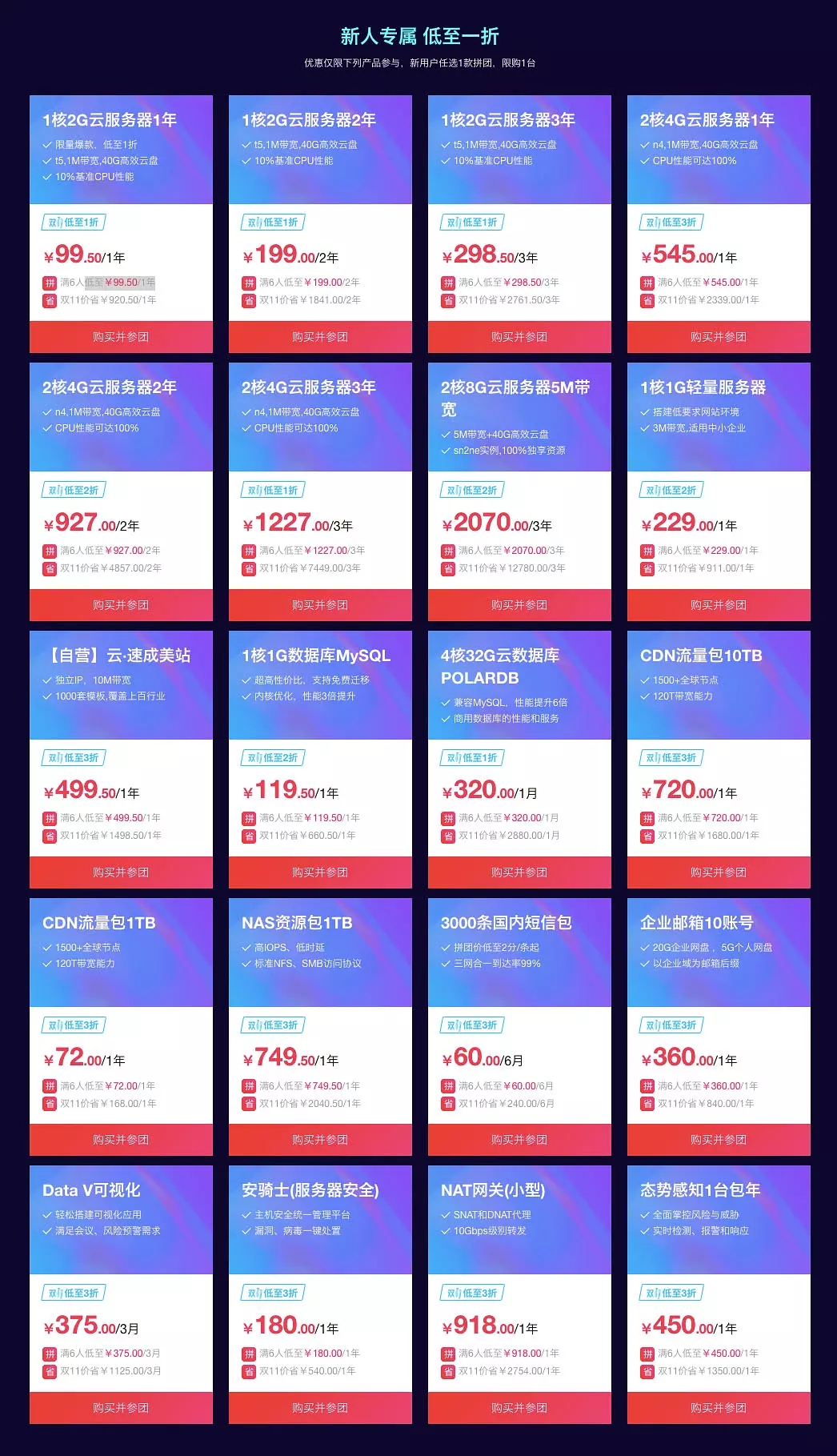Tap 购买并参团 under 1核2G云服务器2年
The width and height of the screenshot is (837, 1456).
coord(320,337)
